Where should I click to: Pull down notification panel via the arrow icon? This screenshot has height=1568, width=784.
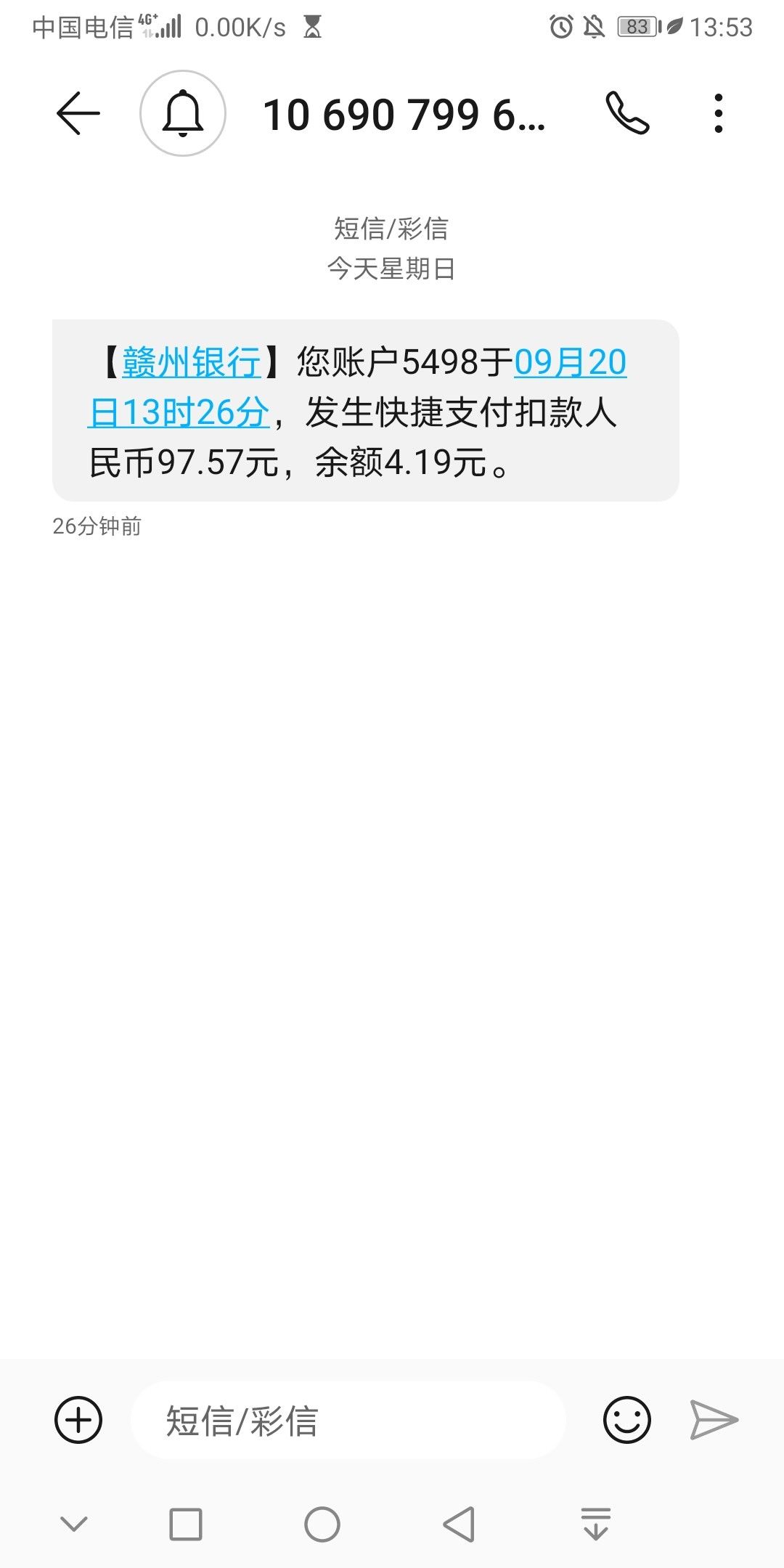pyautogui.click(x=596, y=1524)
